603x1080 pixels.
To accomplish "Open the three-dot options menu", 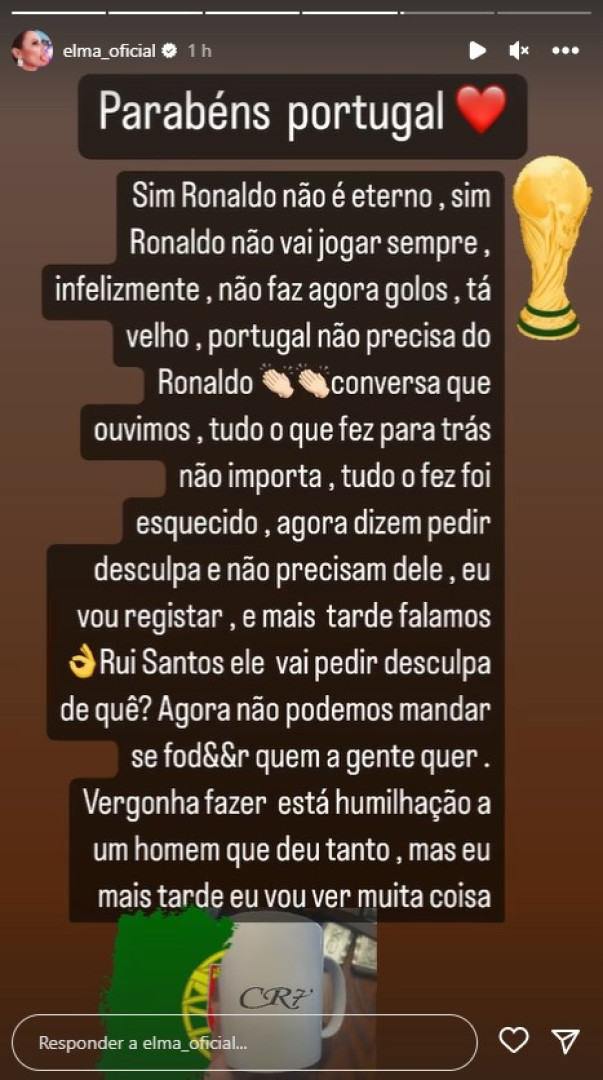I will click(565, 50).
